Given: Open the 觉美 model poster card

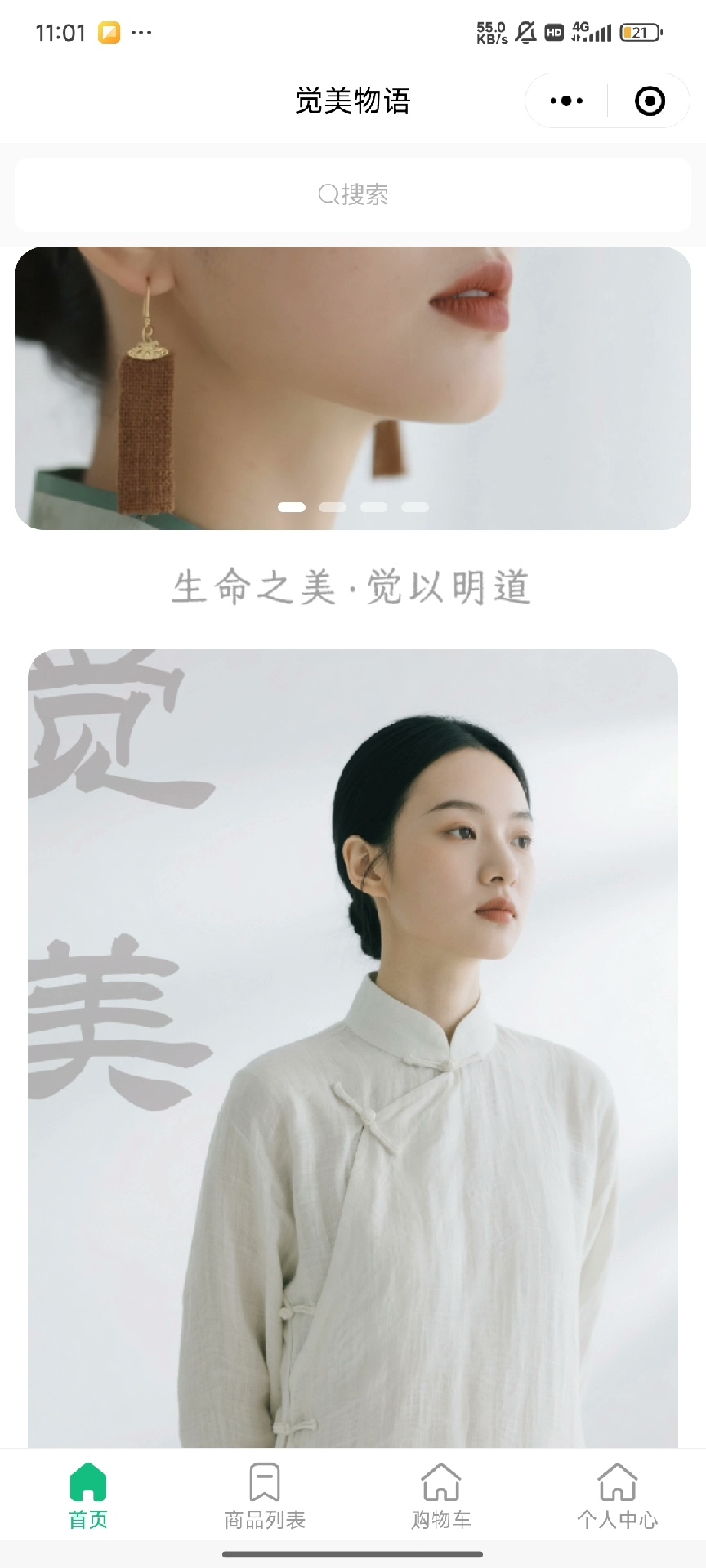Looking at the screenshot, I should pyautogui.click(x=353, y=1045).
